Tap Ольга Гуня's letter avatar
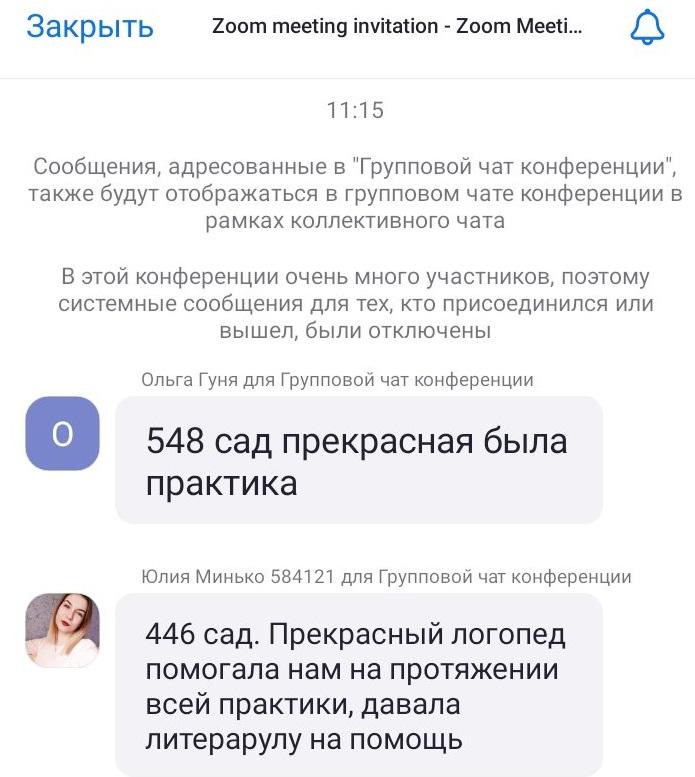The height and width of the screenshot is (777, 695). click(x=62, y=434)
